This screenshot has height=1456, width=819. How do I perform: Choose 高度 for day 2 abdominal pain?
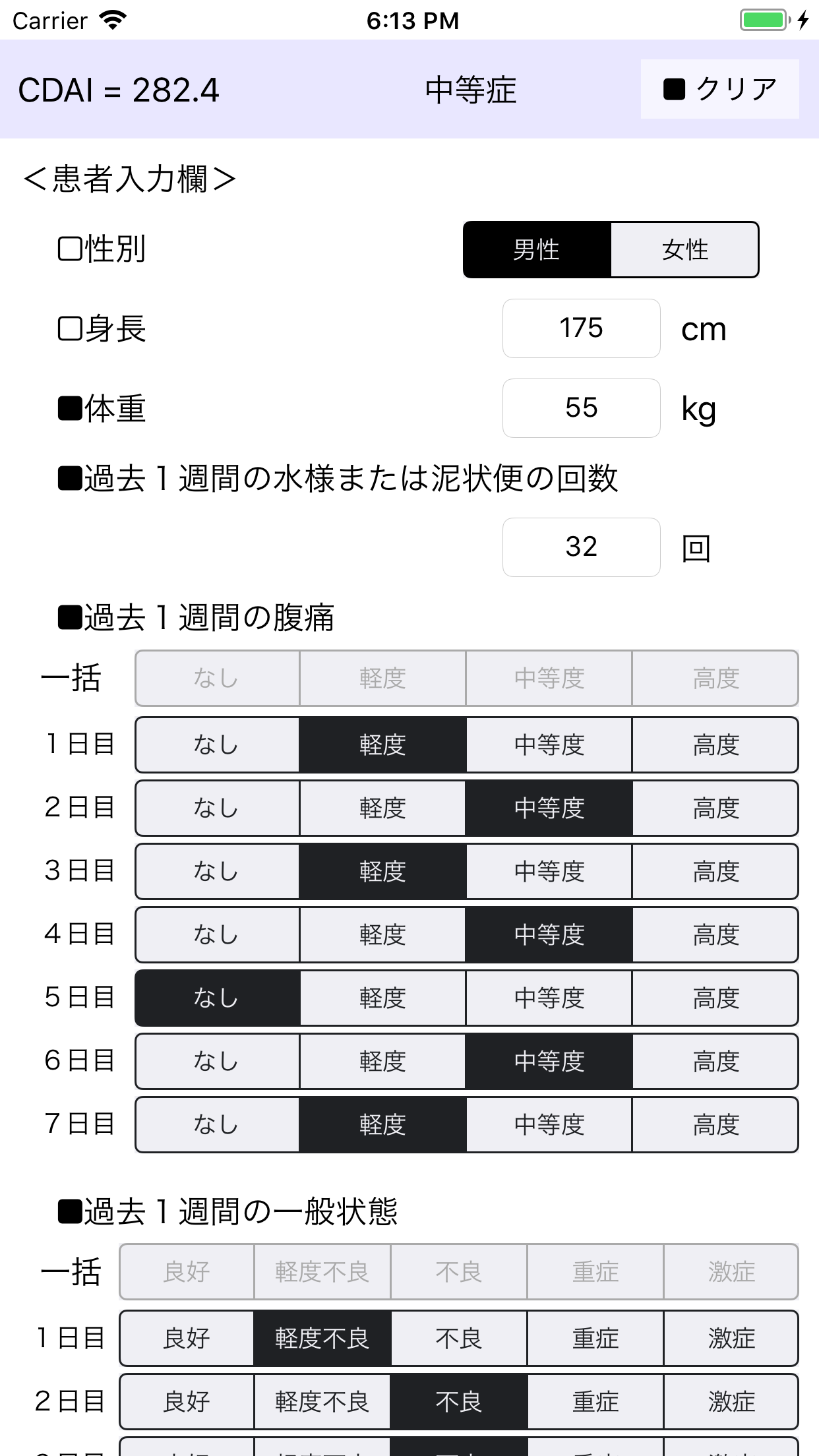(x=715, y=808)
